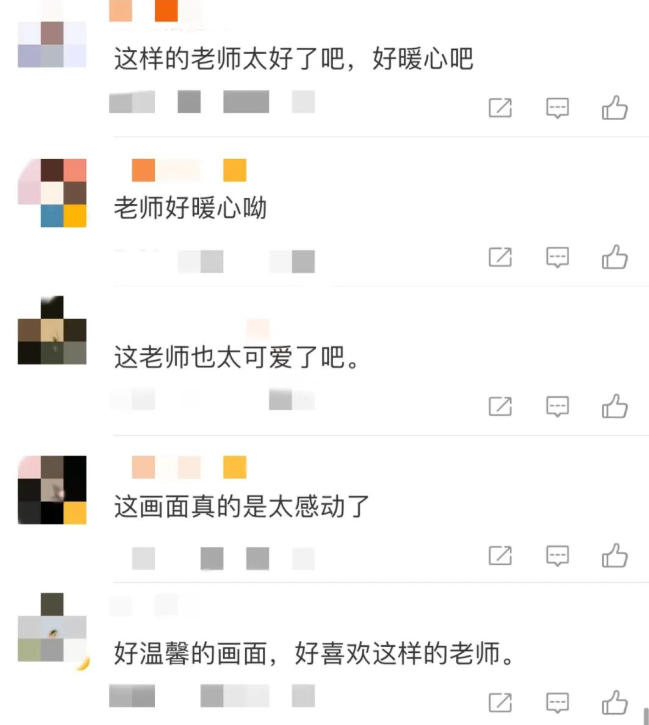This screenshot has height=725, width=649.
Task: Like the comment '这老师也太可爱了吧。'
Action: (x=615, y=406)
